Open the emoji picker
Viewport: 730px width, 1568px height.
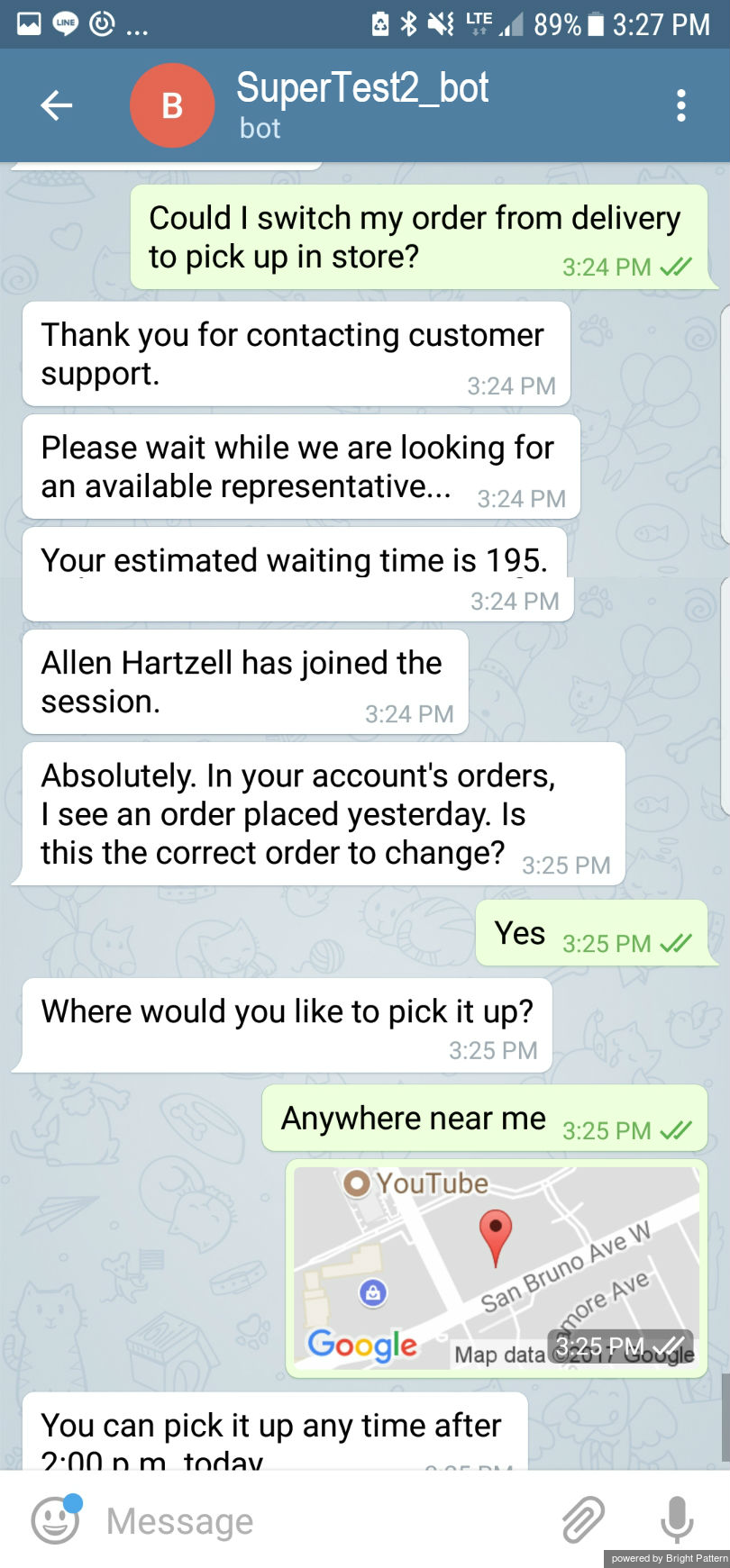tap(56, 1520)
